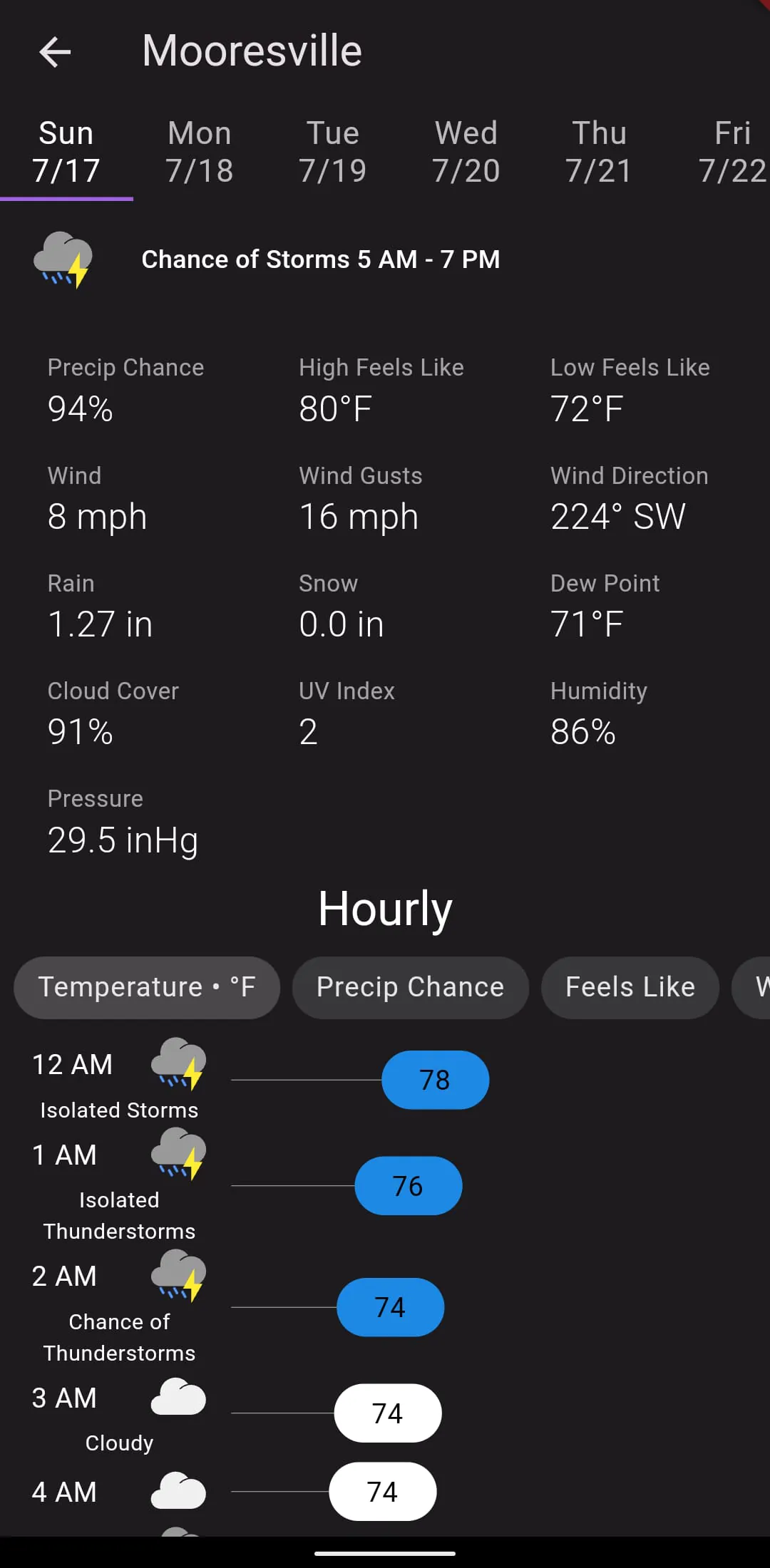Show hourly Precip Chance

pos(410,987)
